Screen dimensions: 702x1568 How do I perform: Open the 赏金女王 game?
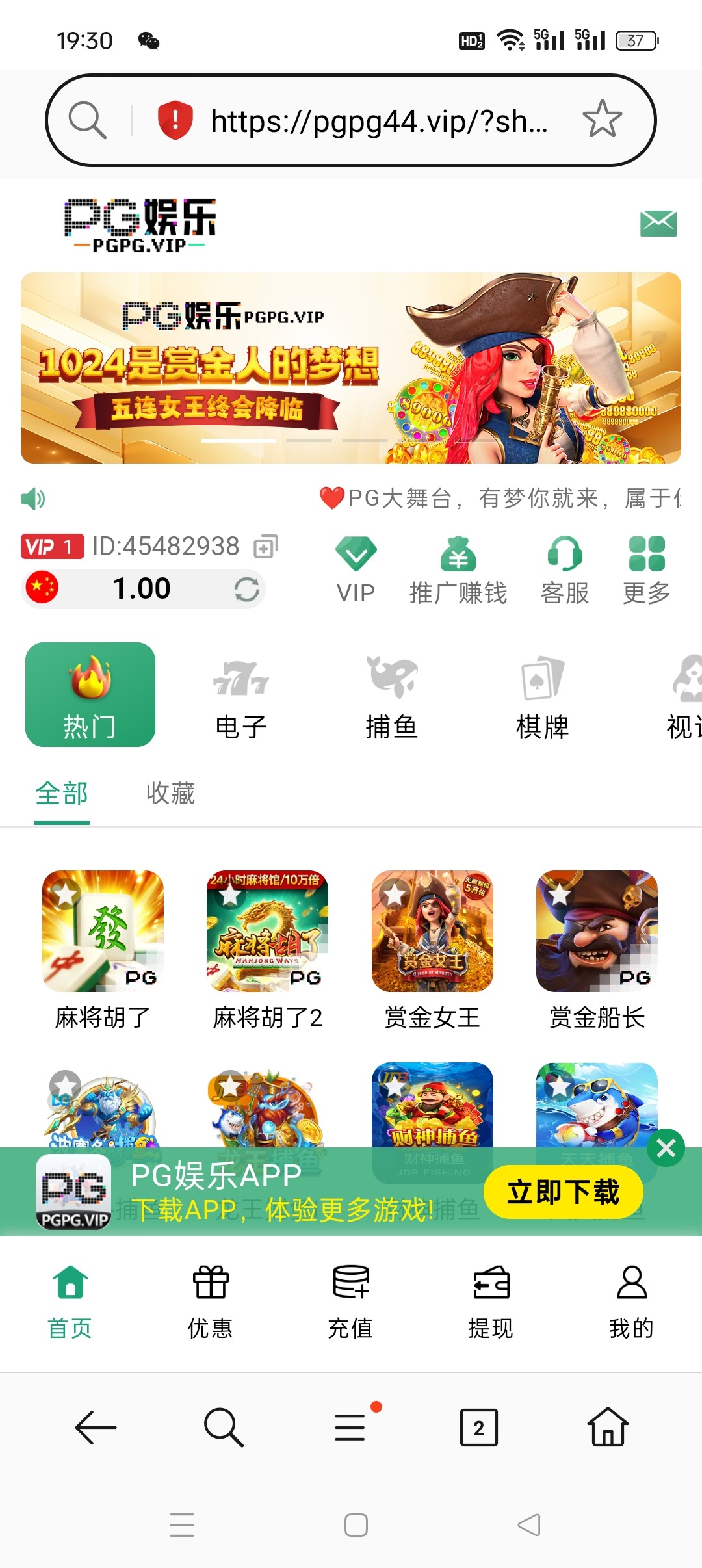click(432, 949)
